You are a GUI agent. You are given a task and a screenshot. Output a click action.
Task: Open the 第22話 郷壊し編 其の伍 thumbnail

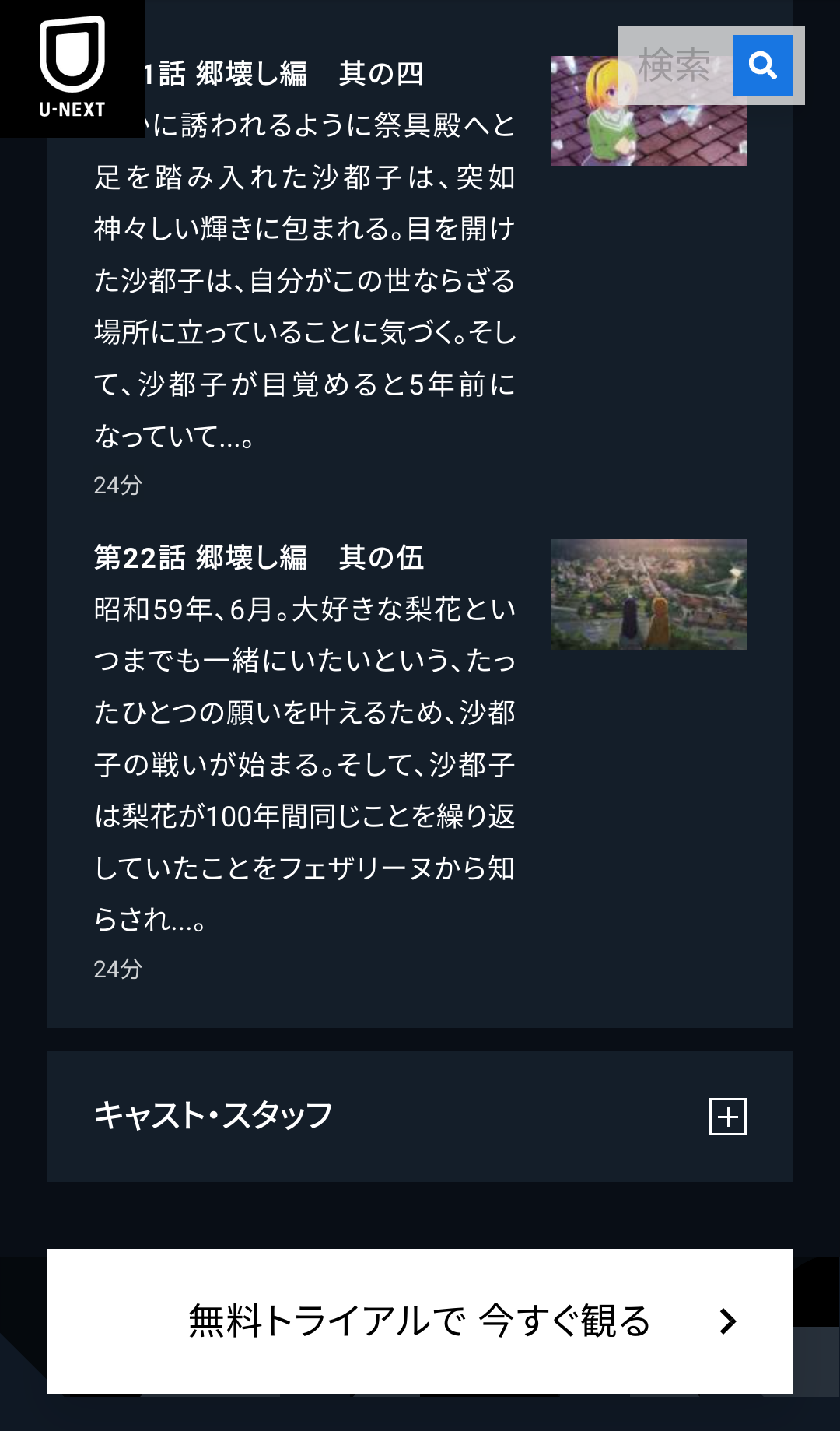click(x=648, y=594)
